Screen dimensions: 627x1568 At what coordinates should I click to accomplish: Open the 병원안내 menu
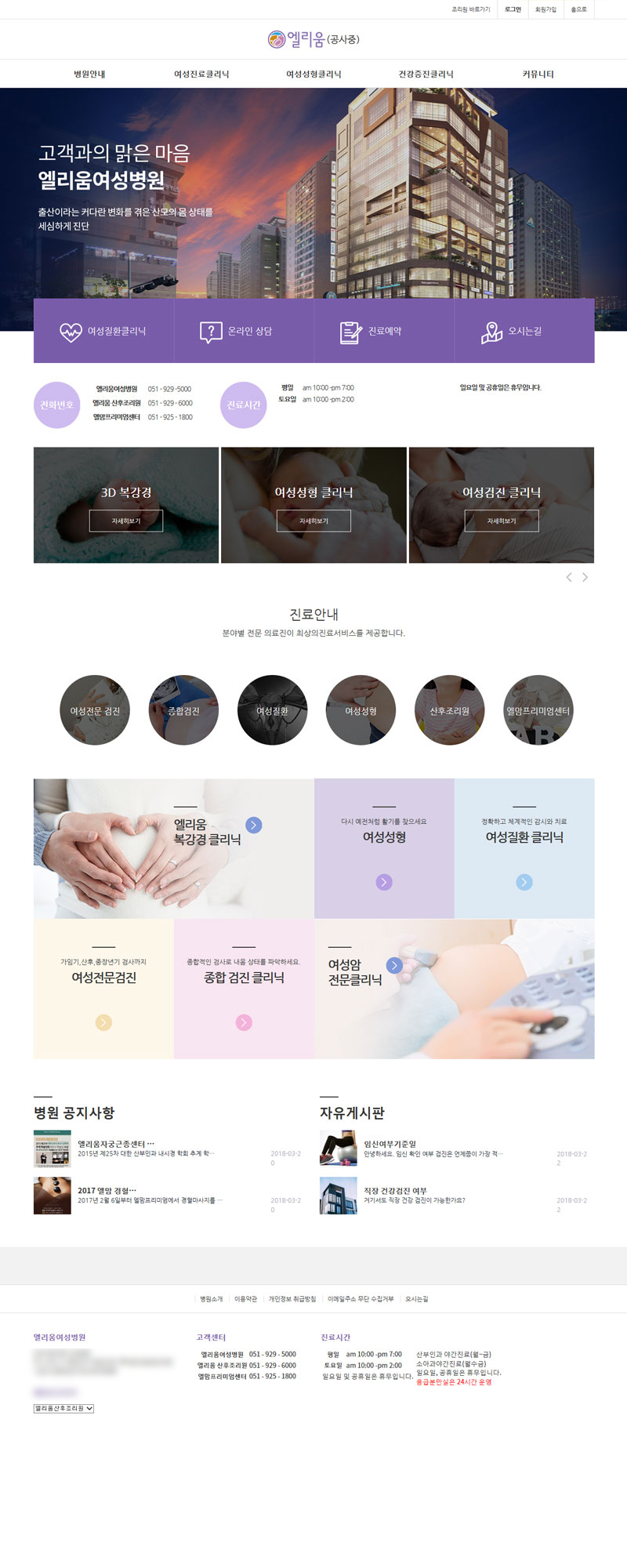[89, 74]
